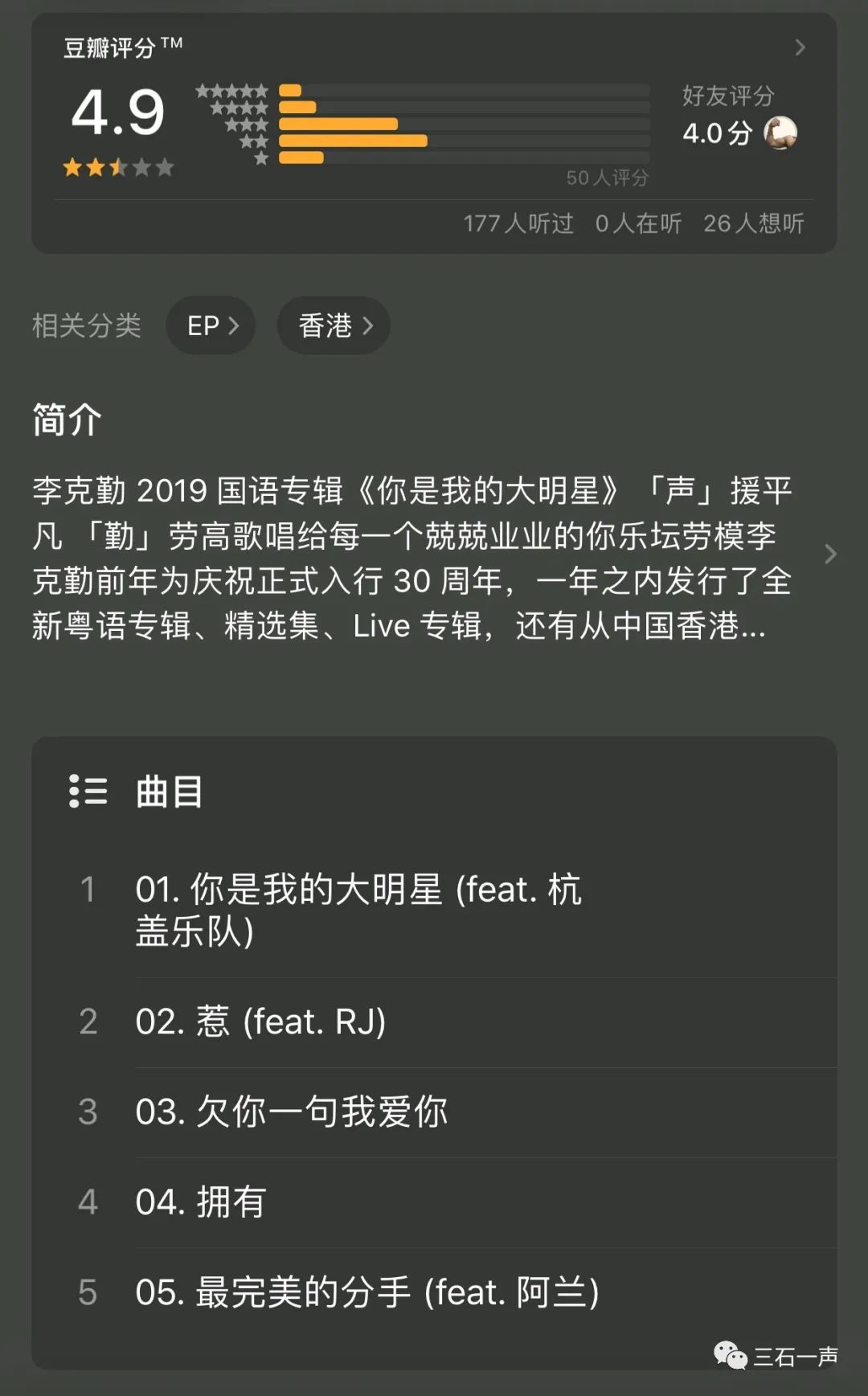Tap the 相关分类 section label

click(x=86, y=325)
